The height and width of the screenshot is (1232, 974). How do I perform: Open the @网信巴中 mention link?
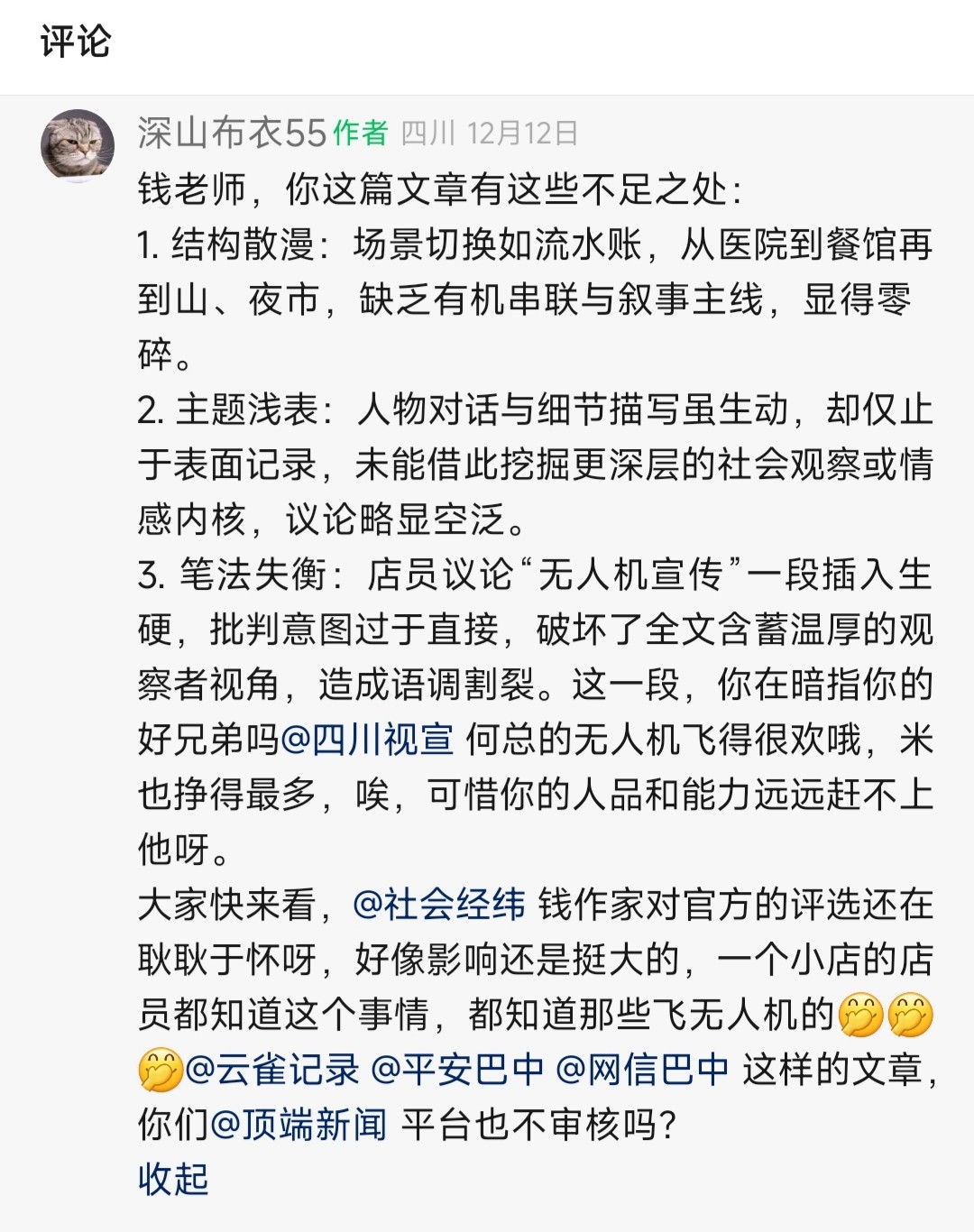coord(642,1070)
